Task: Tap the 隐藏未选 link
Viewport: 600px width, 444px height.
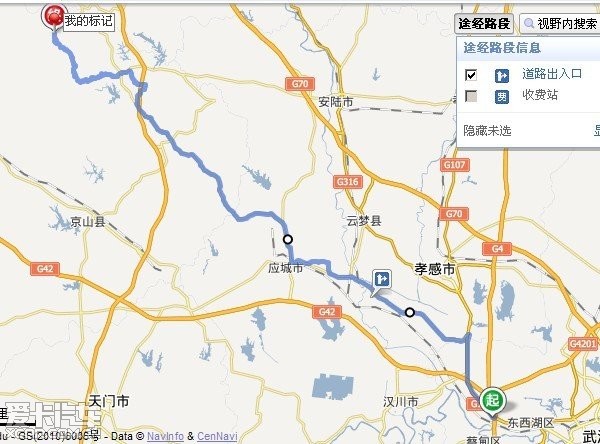Action: click(487, 130)
